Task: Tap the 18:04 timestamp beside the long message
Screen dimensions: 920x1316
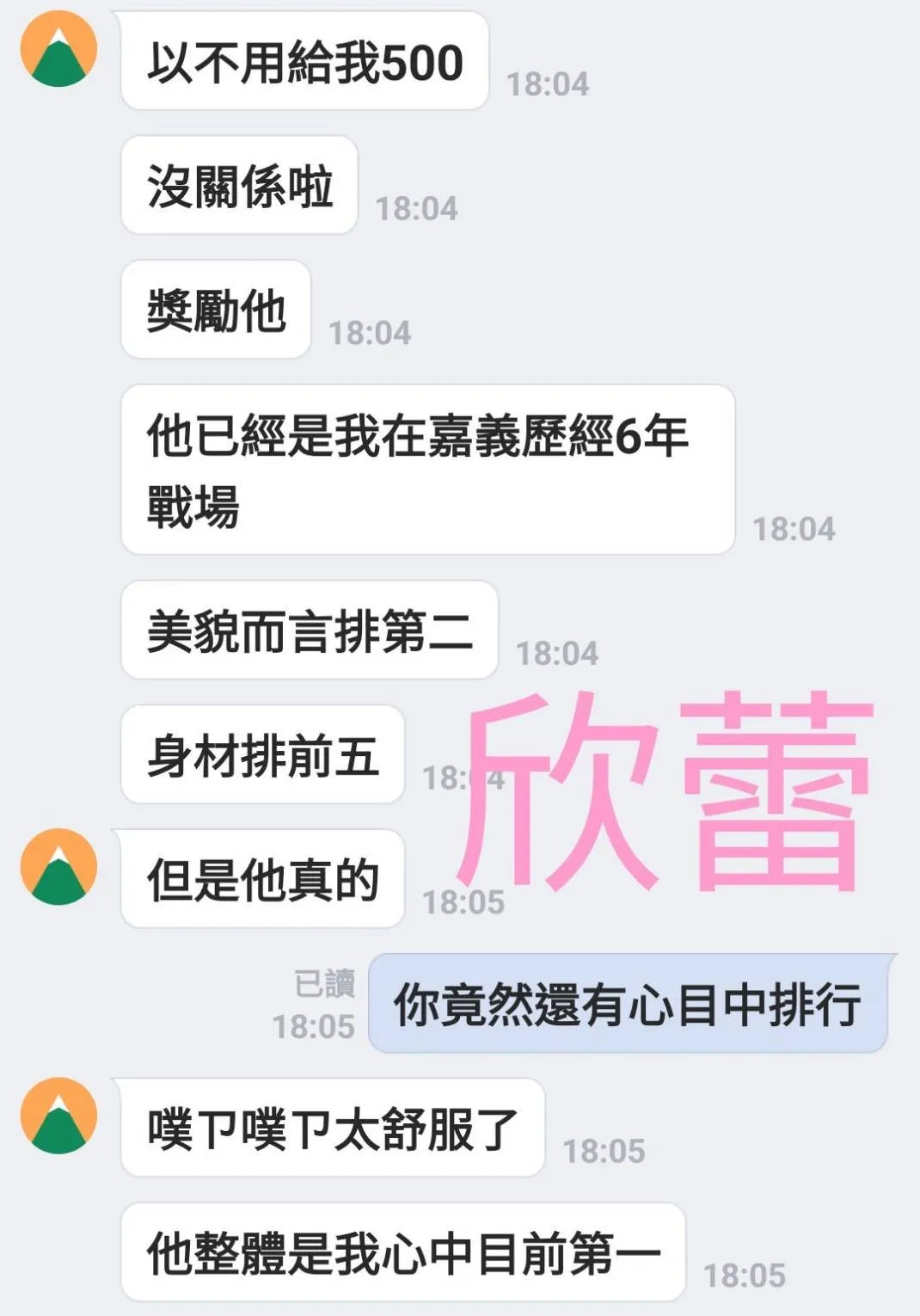Action: 792,527
